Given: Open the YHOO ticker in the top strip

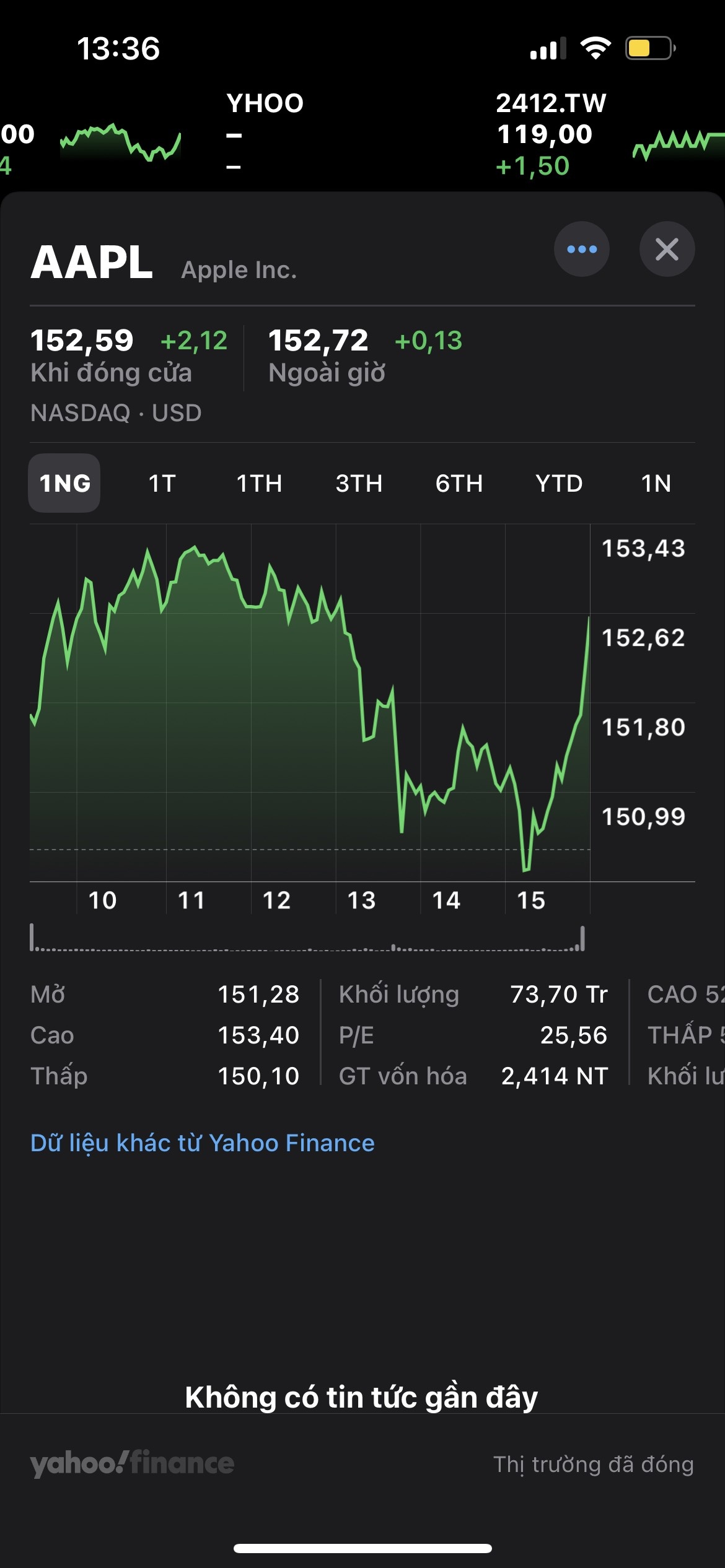Looking at the screenshot, I should coord(265,133).
